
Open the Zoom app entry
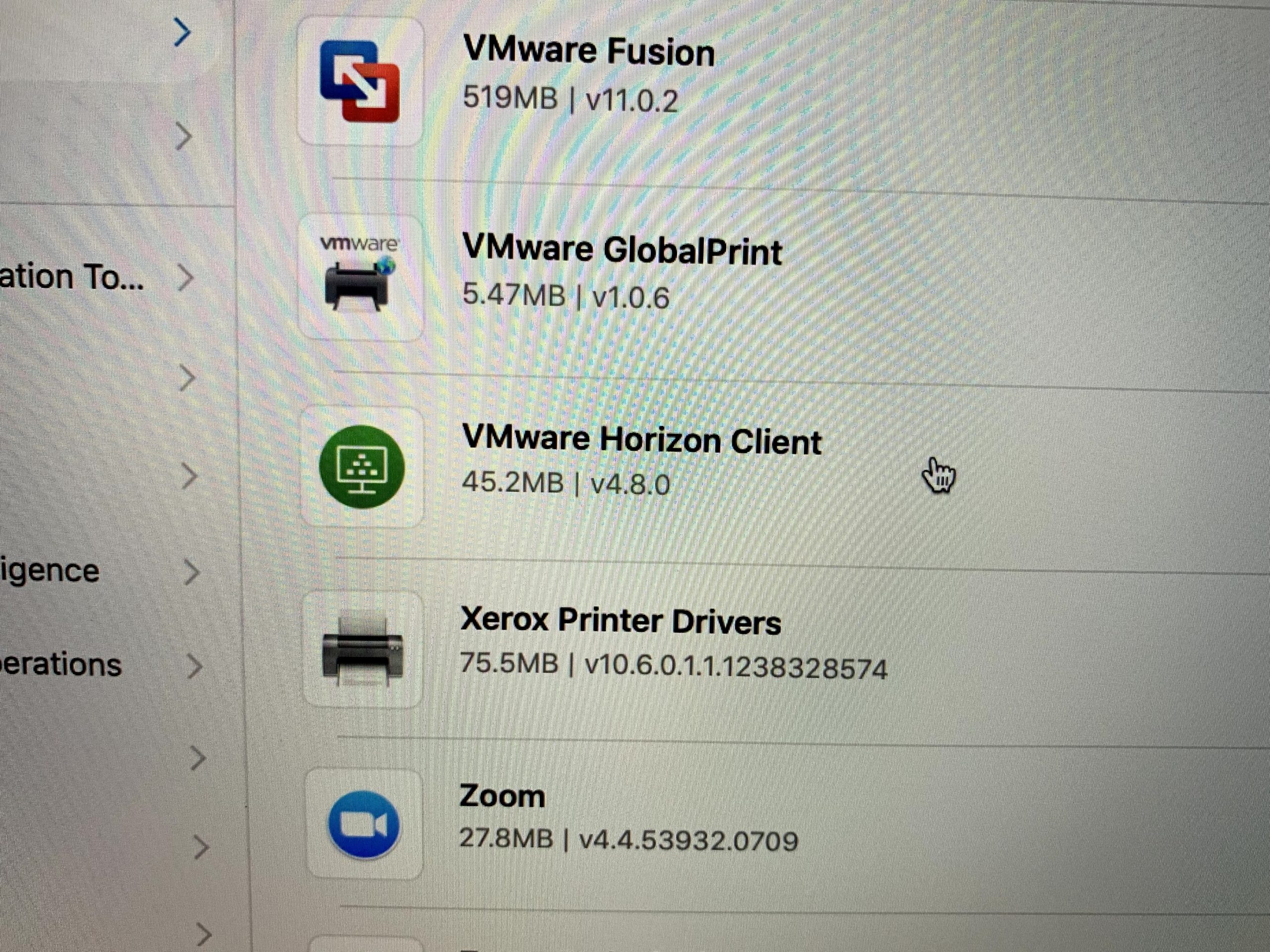[502, 796]
